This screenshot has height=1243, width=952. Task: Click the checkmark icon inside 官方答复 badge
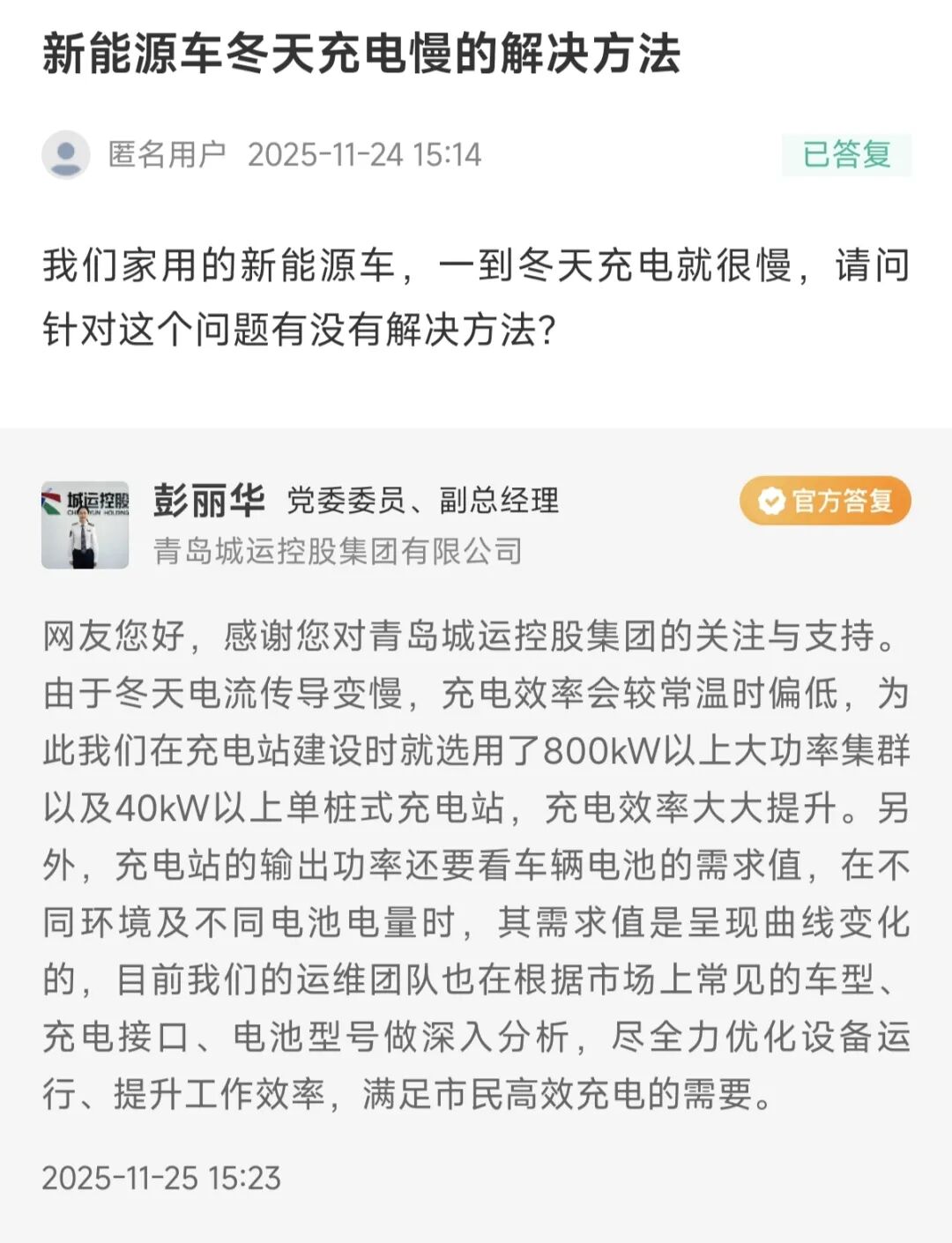coord(770,498)
